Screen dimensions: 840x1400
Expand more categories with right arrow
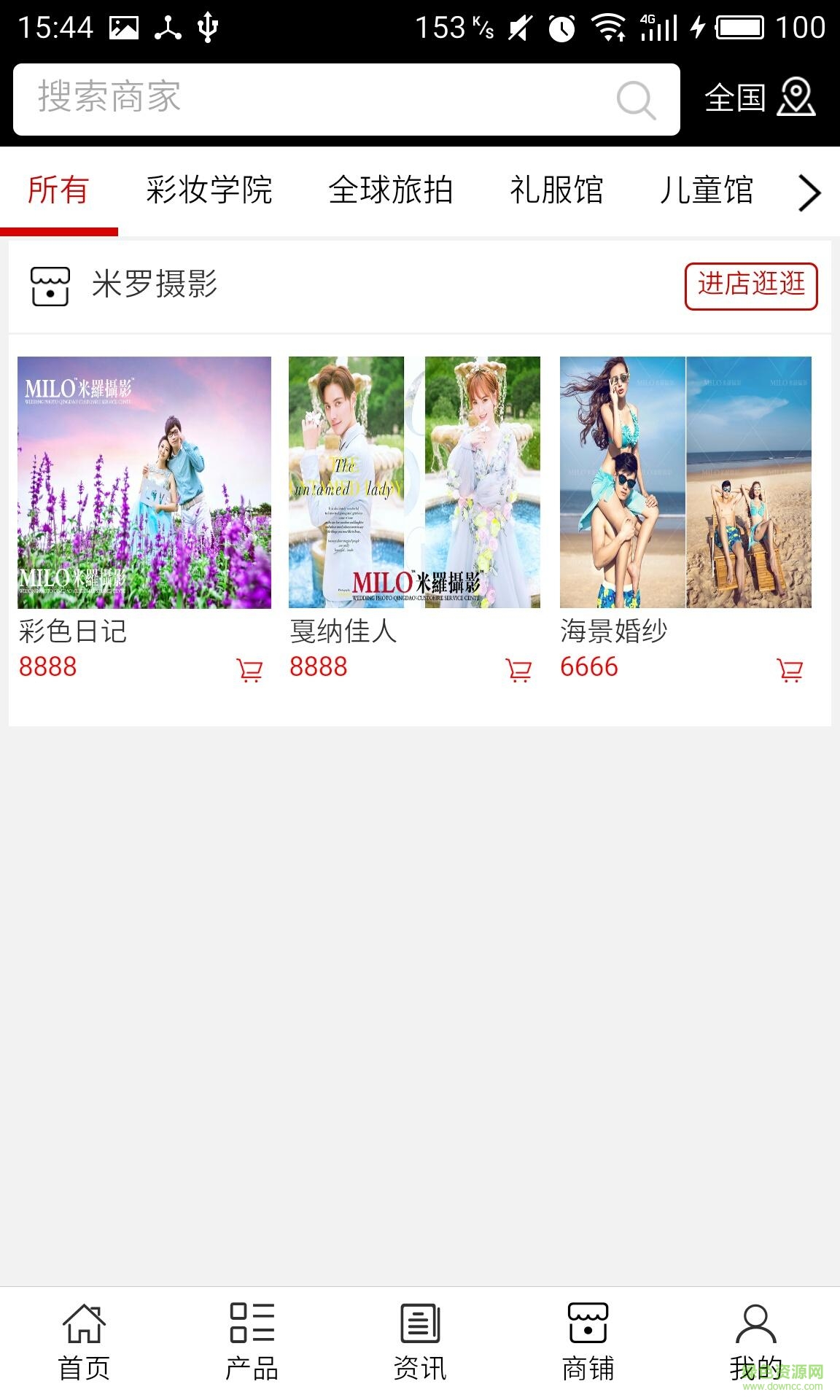coord(809,193)
